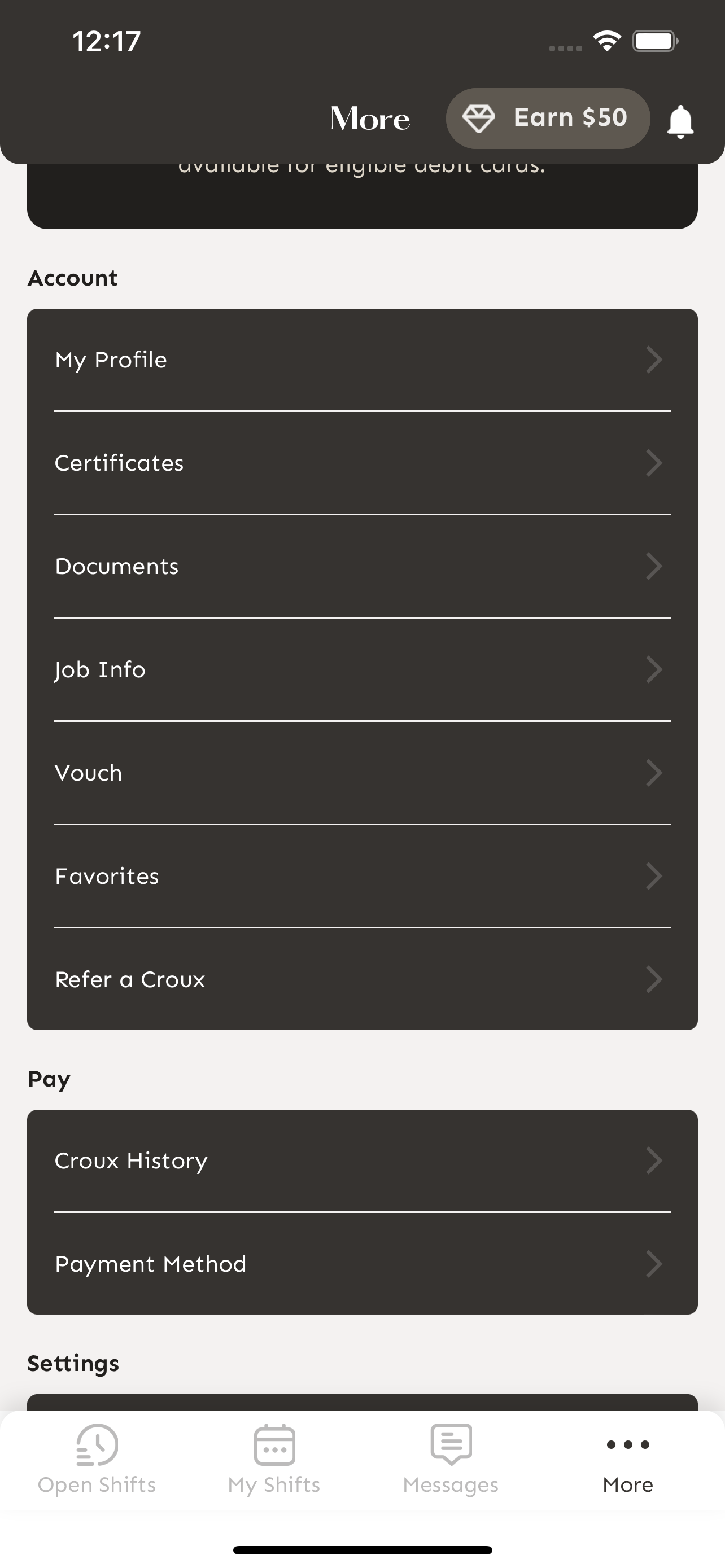Expand the My Profile row chevron

pyautogui.click(x=654, y=359)
